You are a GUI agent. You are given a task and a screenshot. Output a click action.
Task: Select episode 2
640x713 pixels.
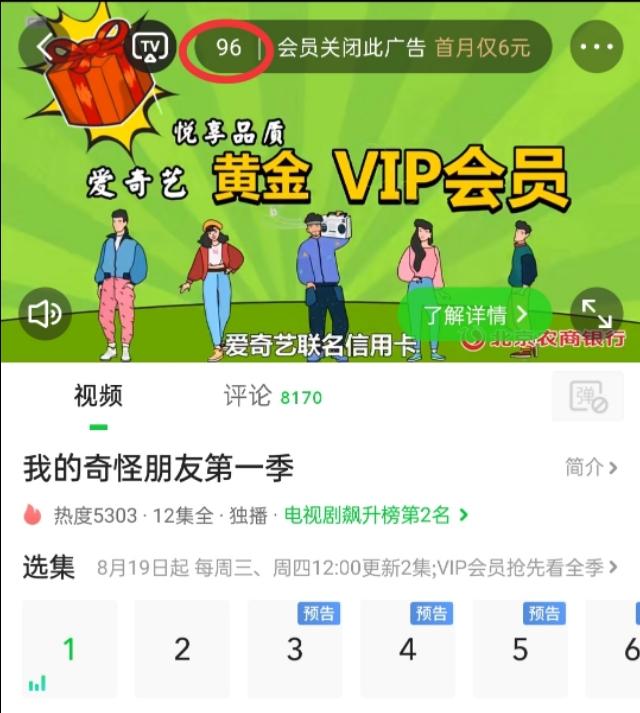coord(182,649)
